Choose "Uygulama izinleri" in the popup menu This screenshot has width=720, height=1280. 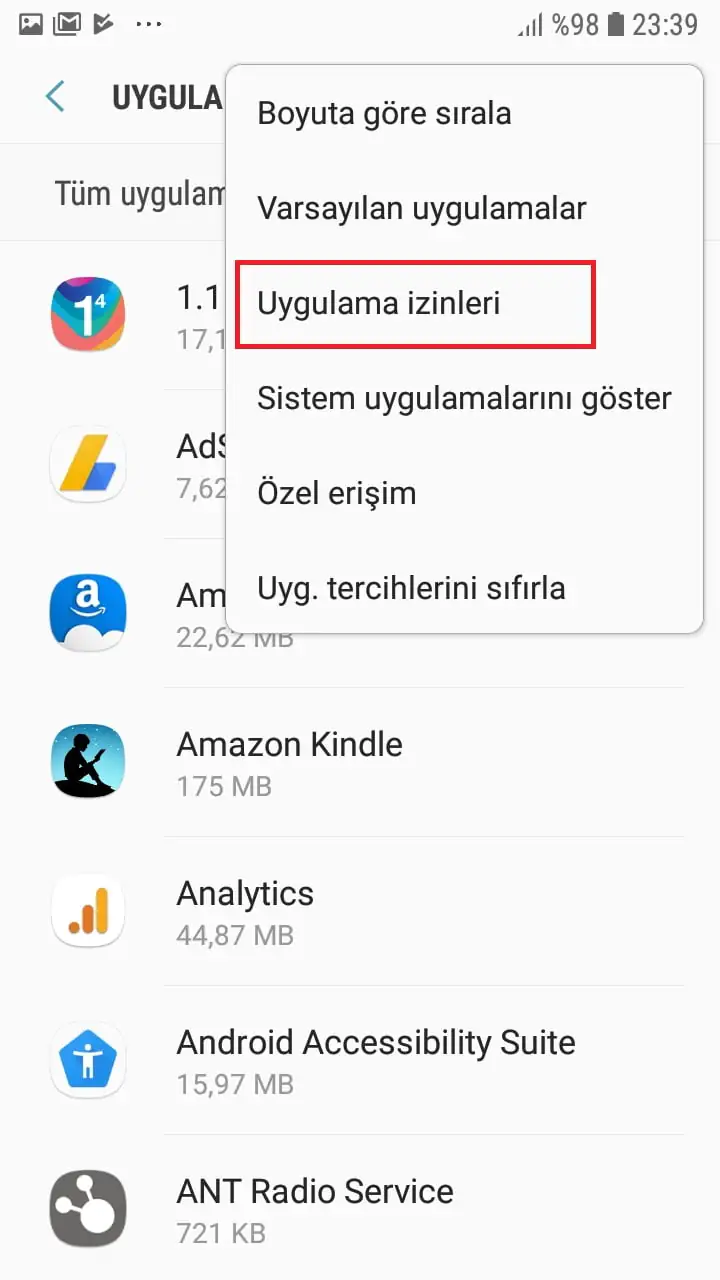pyautogui.click(x=379, y=303)
